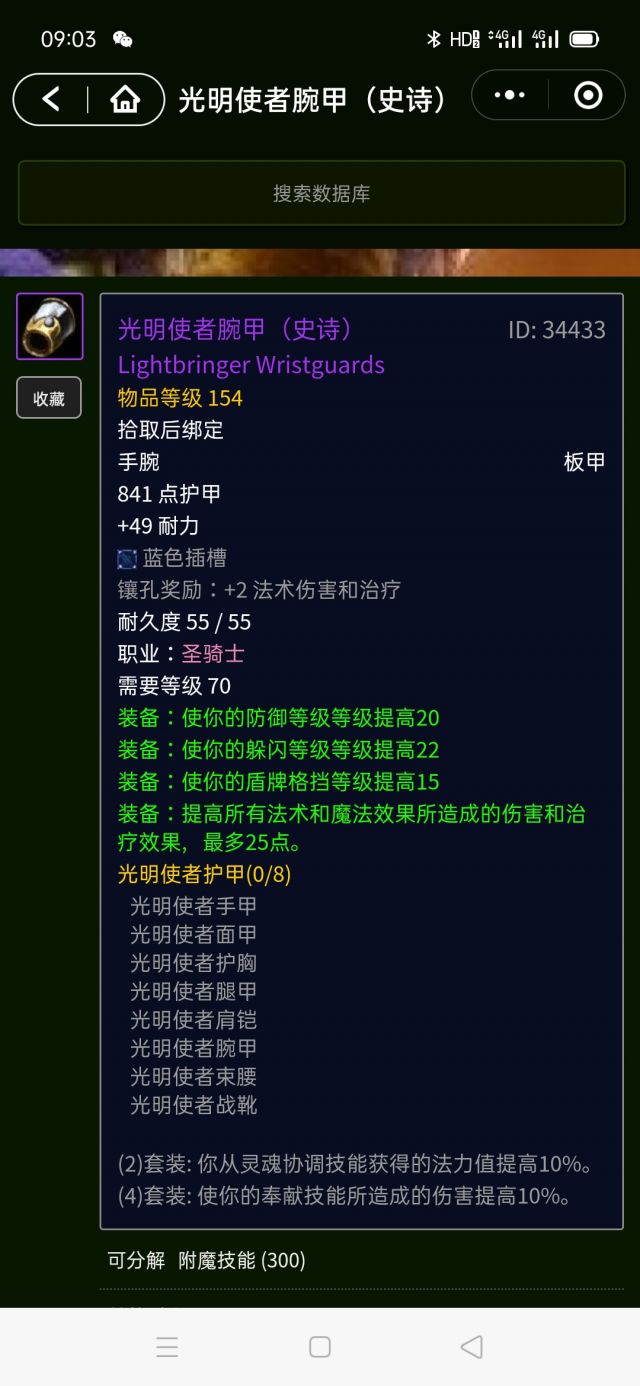Image resolution: width=640 pixels, height=1386 pixels.
Task: Return to the mini program home
Action: (x=125, y=98)
